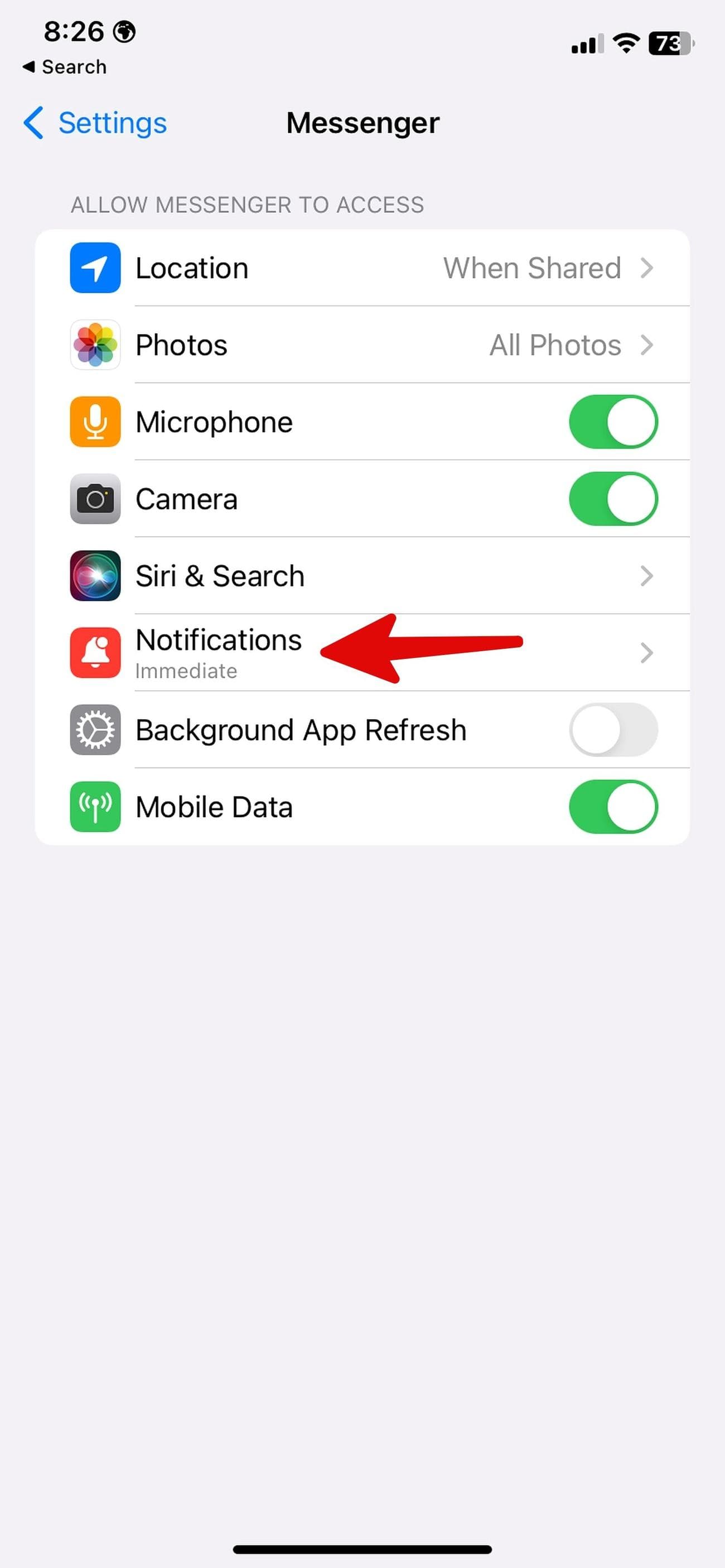
Task: Go back to Settings
Action: pyautogui.click(x=95, y=123)
